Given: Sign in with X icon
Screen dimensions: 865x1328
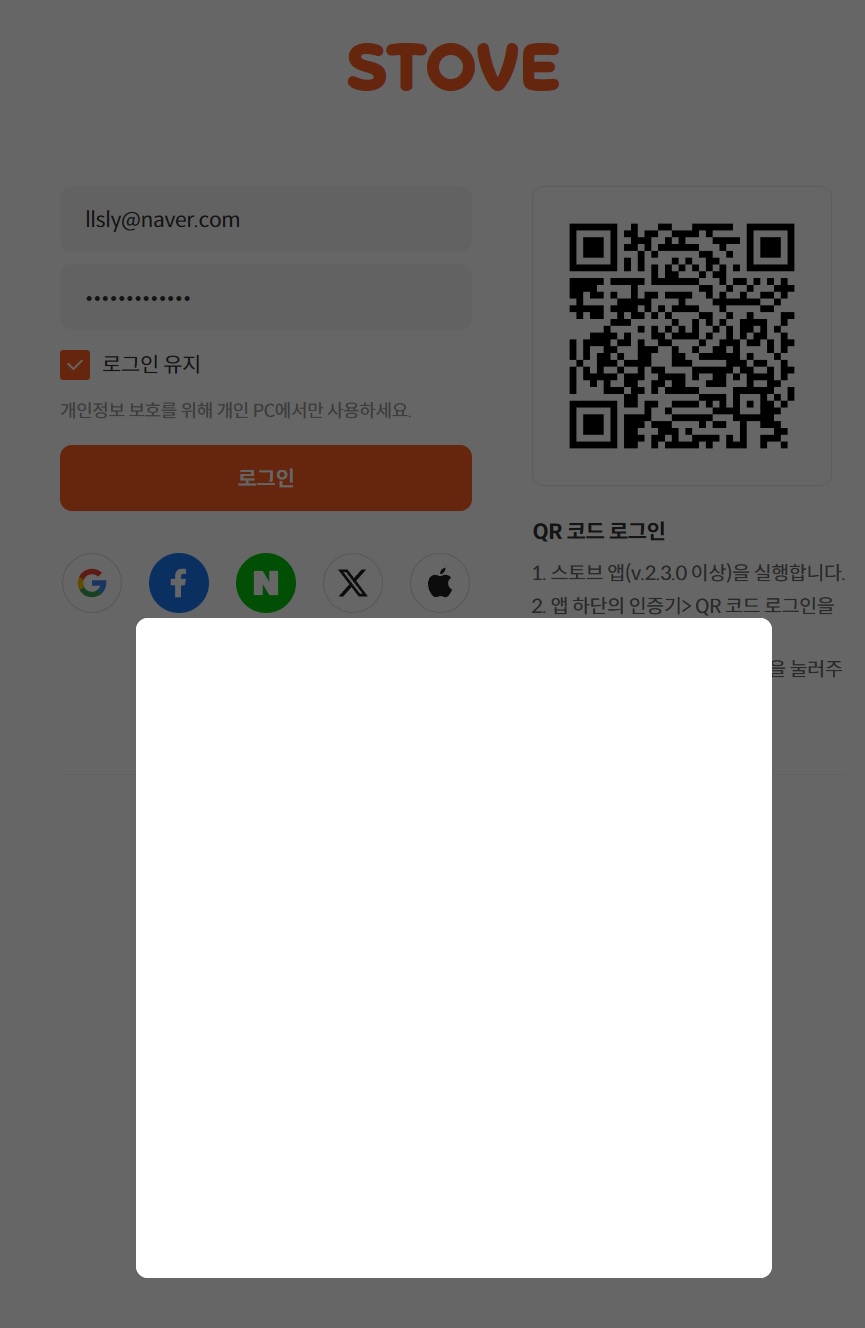Looking at the screenshot, I should pyautogui.click(x=353, y=583).
